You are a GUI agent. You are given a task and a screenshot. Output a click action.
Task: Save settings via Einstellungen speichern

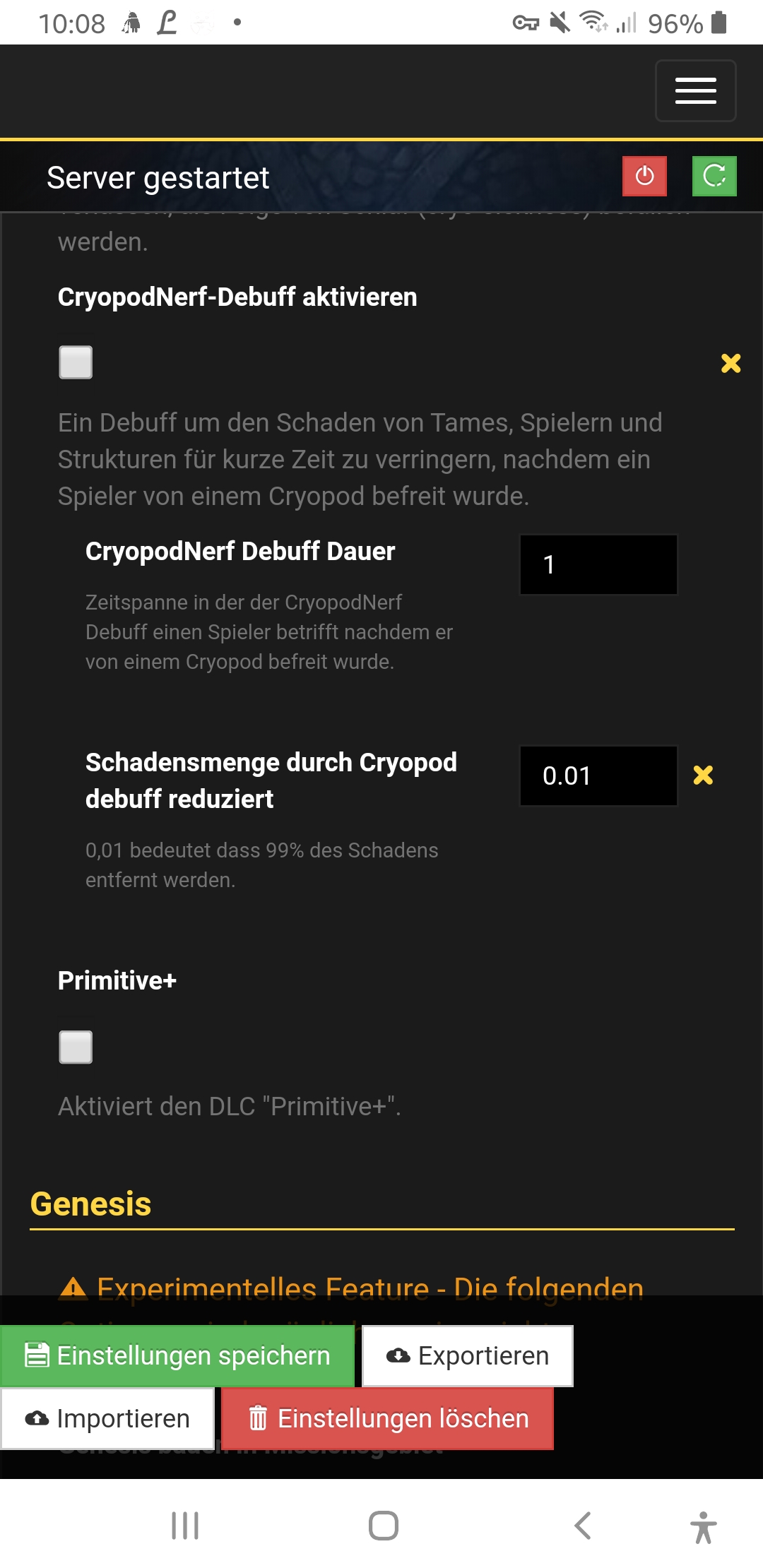[177, 1356]
